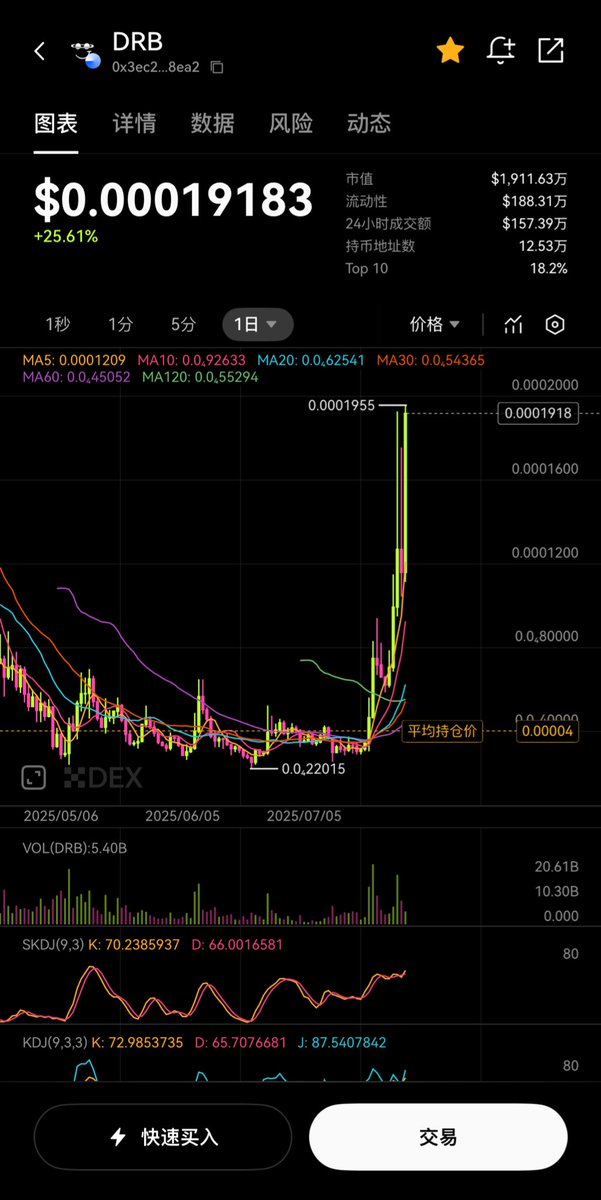Select the 动态 tab
601x1200 pixels.
(369, 124)
